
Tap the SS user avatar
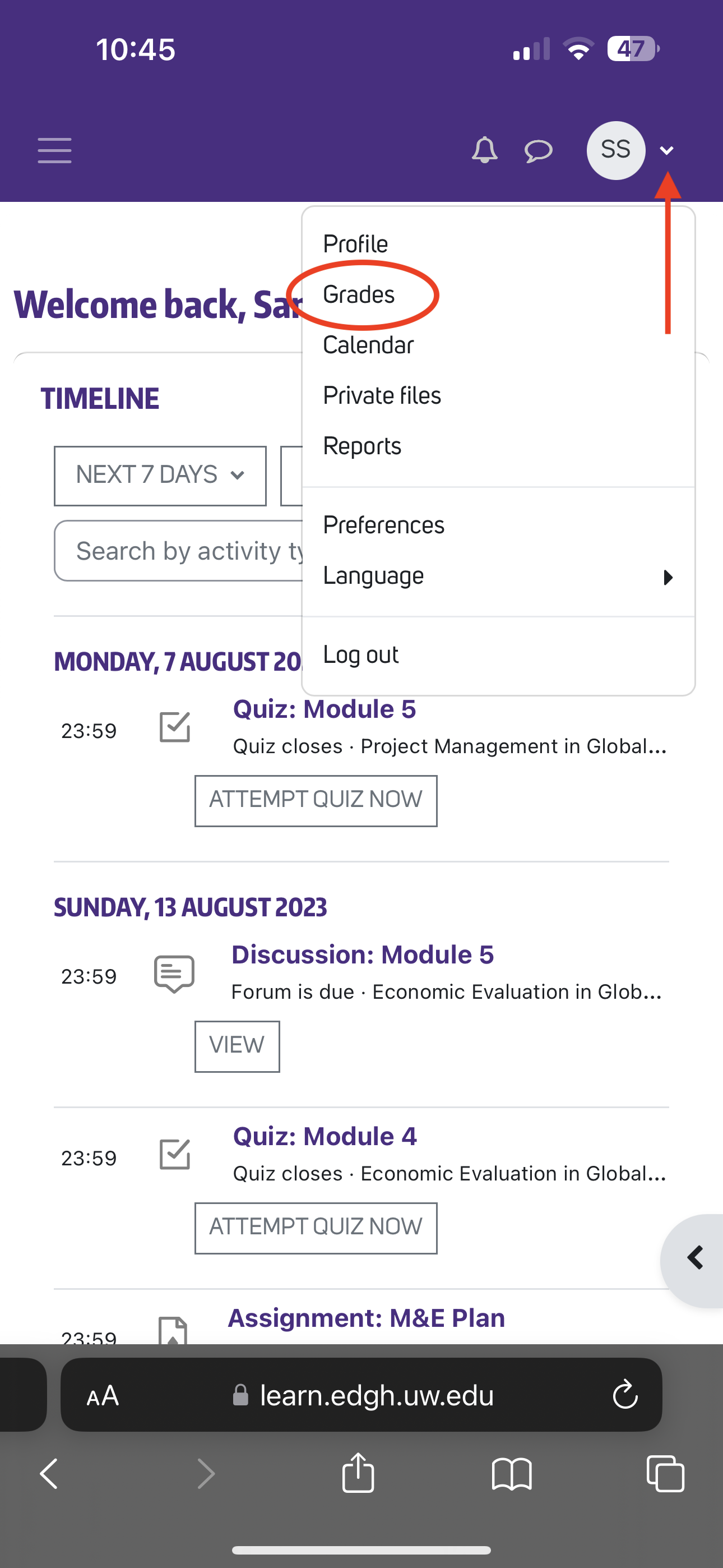click(x=615, y=150)
